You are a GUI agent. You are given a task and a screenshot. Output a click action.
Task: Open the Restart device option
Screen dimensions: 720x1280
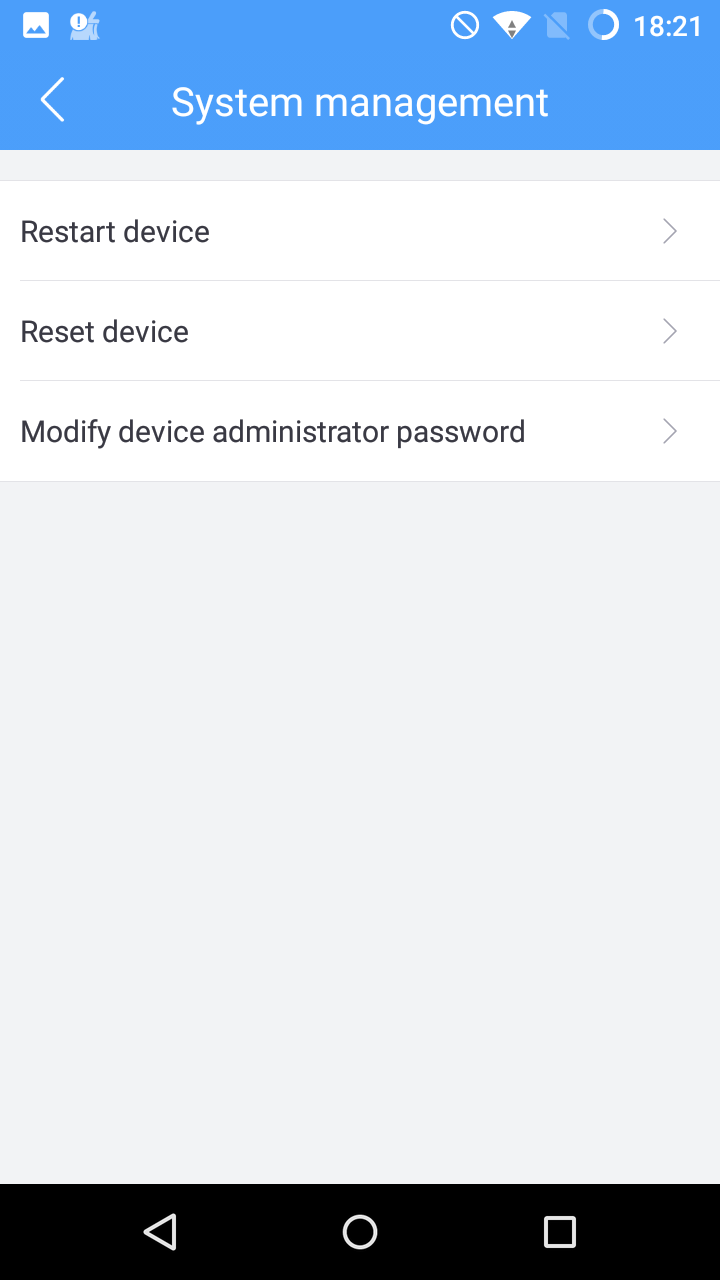point(360,231)
